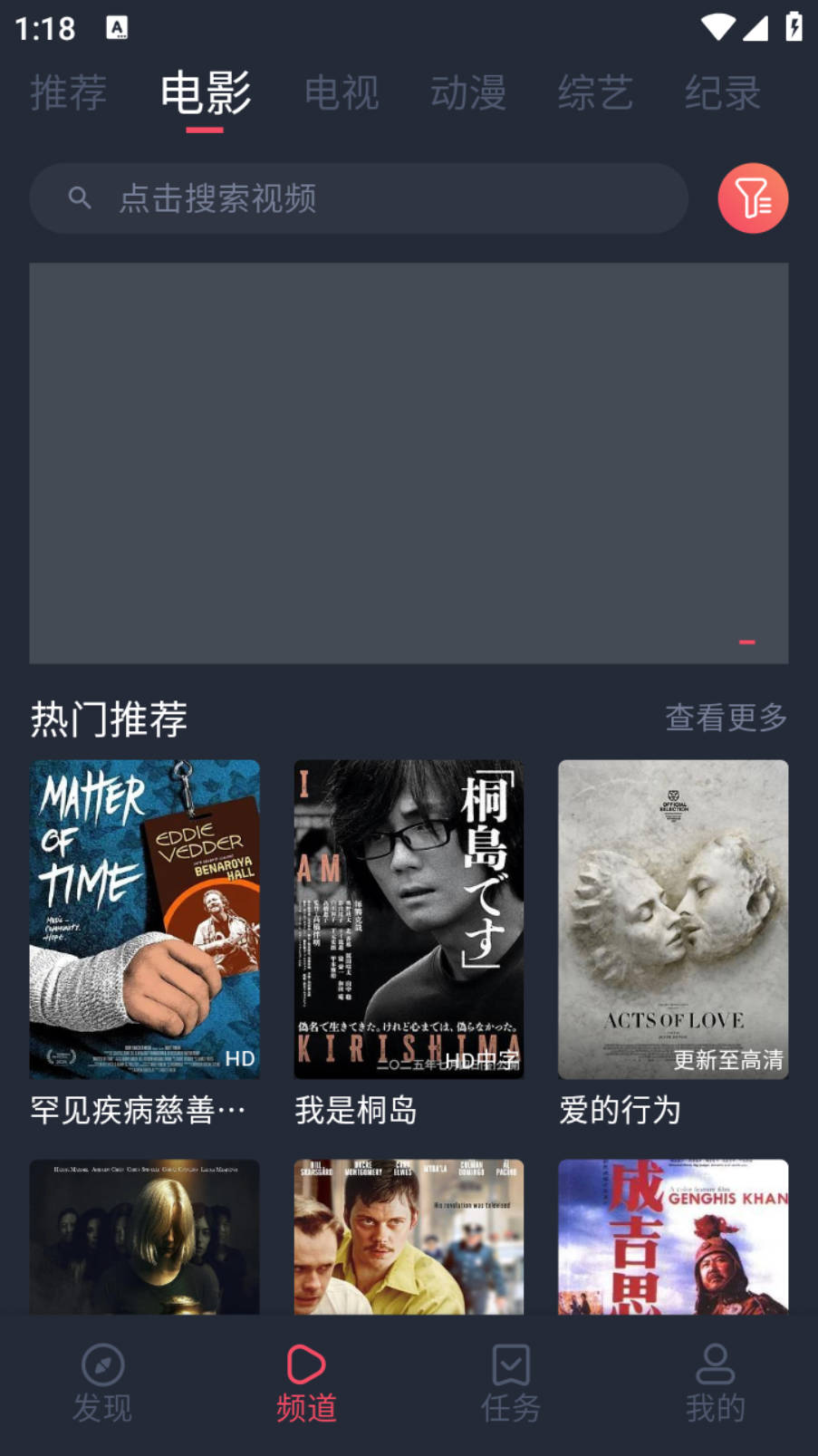Tap the magnifier icon in the search bar
The width and height of the screenshot is (818, 1456).
80,198
